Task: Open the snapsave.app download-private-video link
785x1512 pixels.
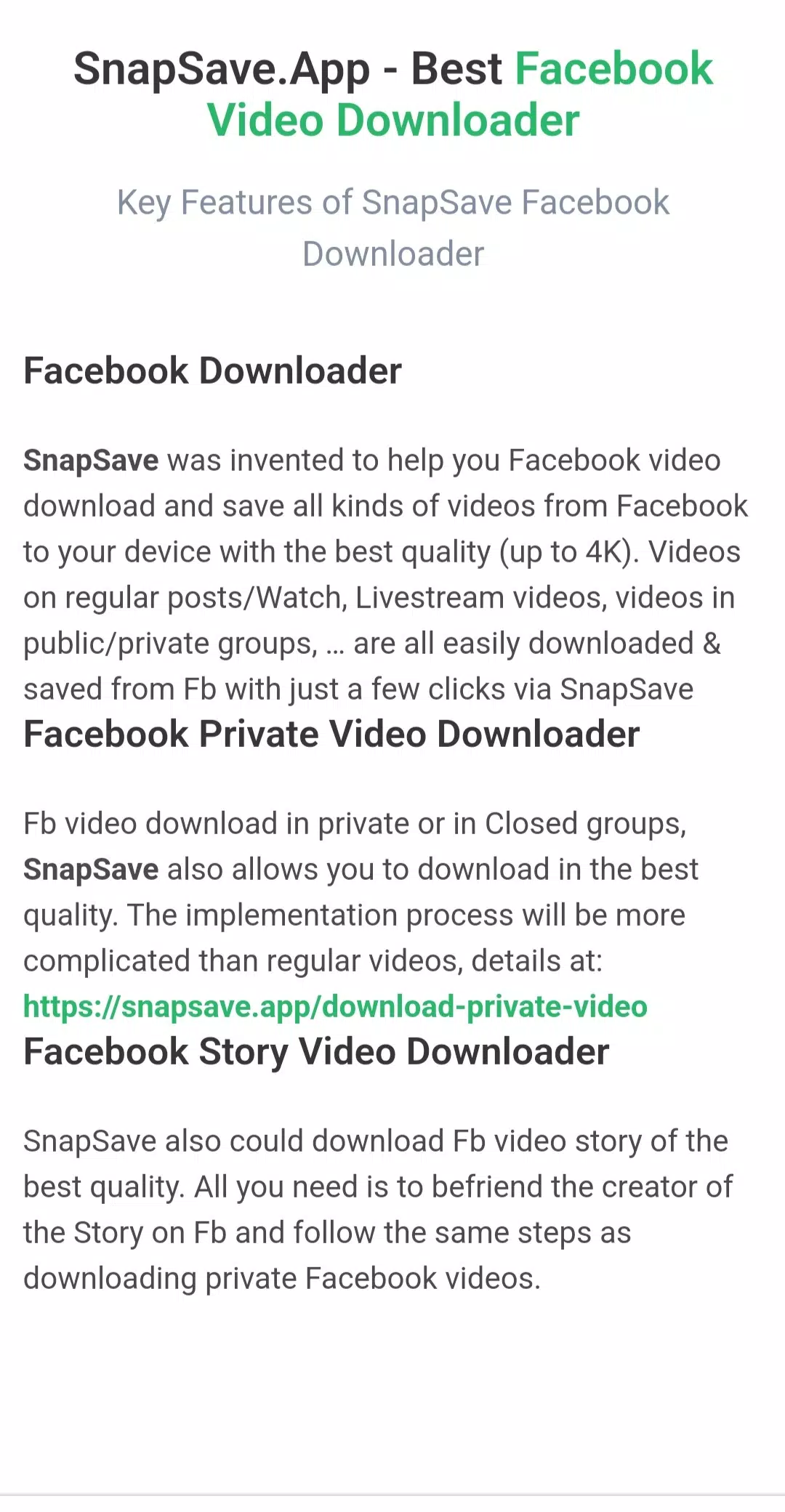Action: coord(335,1006)
